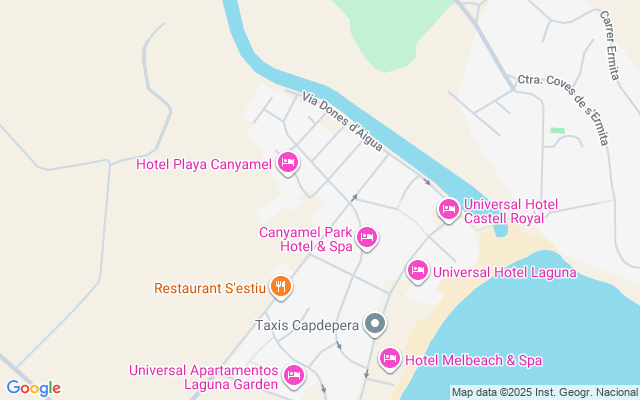Open the Hotel Playa Canyamel map pin

point(287,162)
